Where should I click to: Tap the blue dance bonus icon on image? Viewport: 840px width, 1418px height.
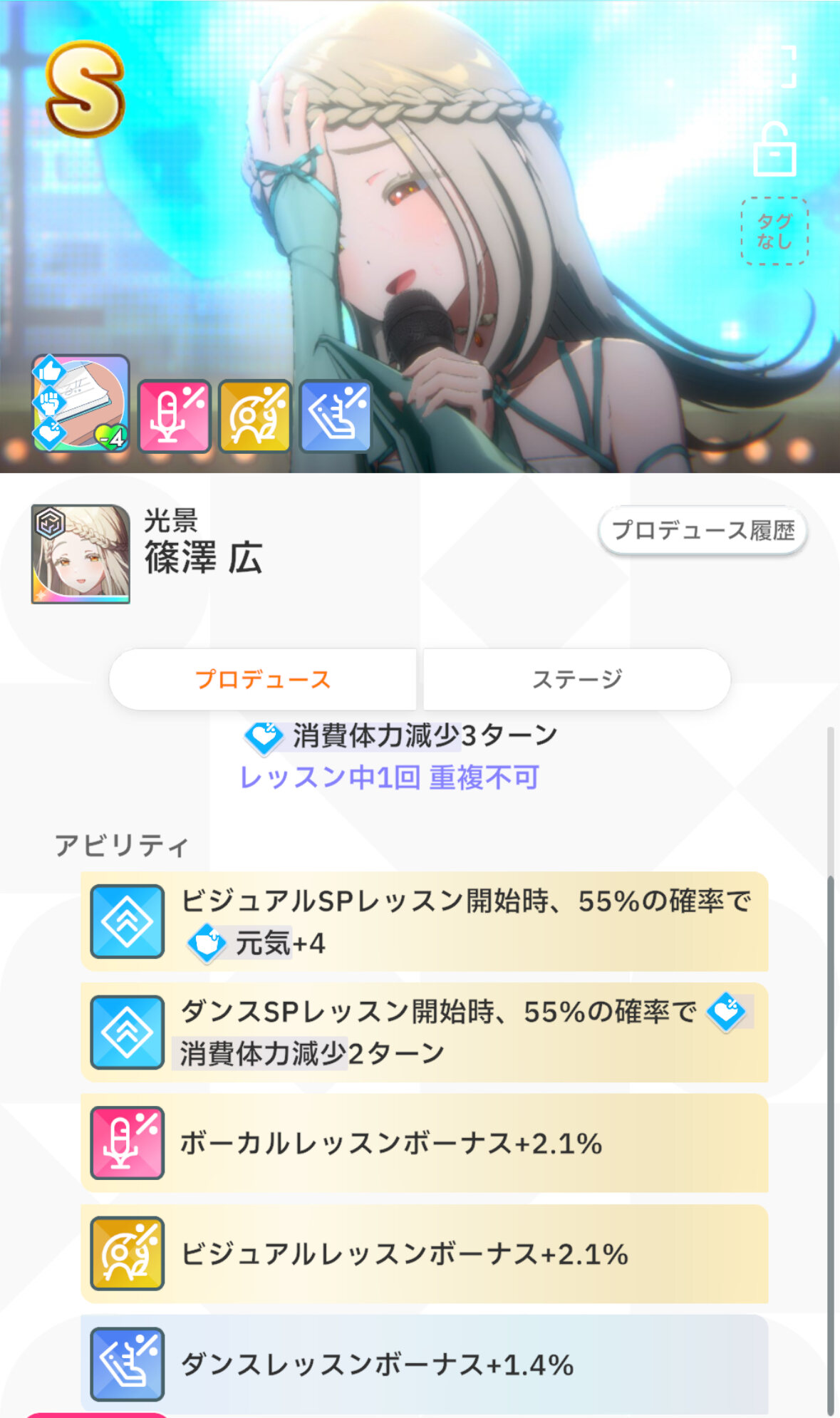coord(336,417)
